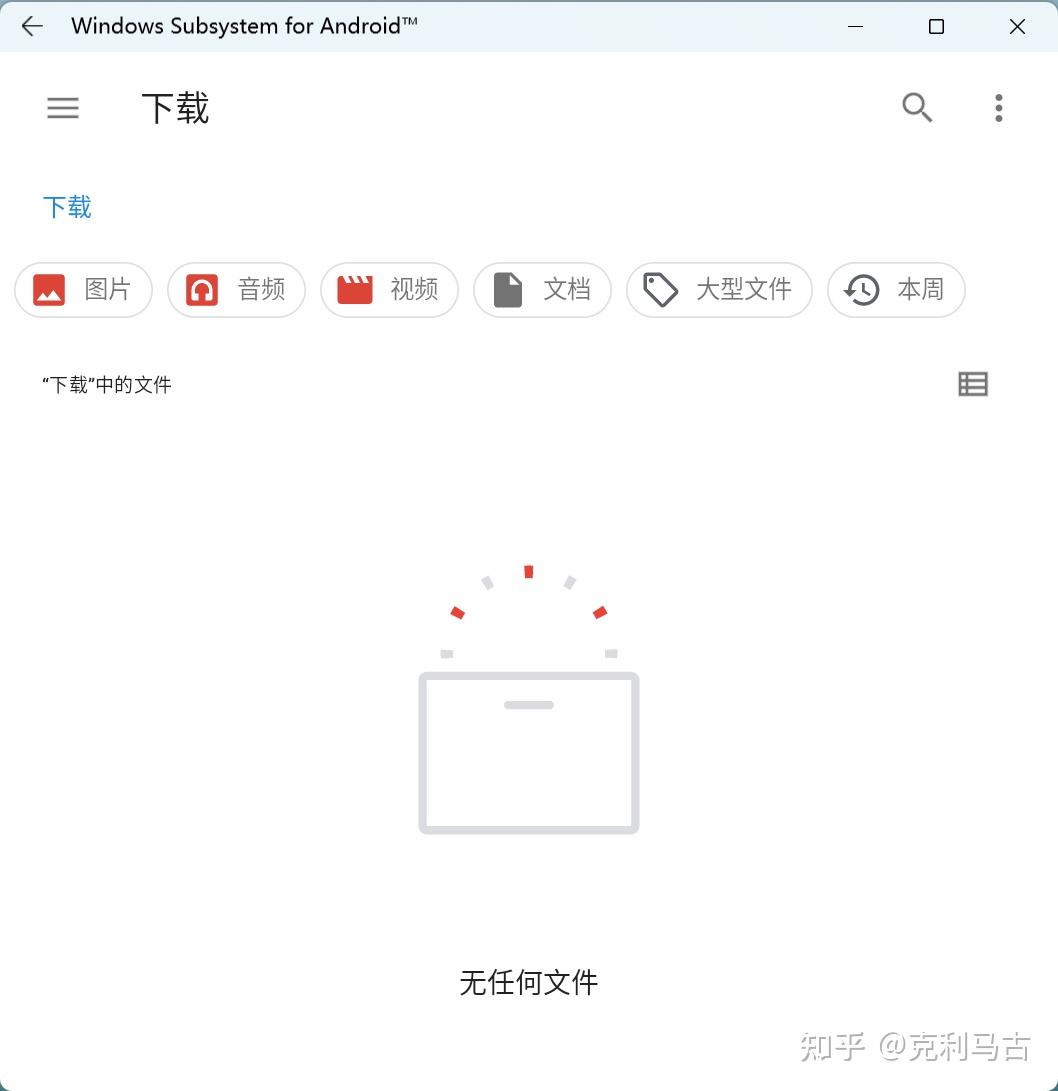Open the navigation drawer menu
The height and width of the screenshot is (1091, 1058).
[63, 108]
